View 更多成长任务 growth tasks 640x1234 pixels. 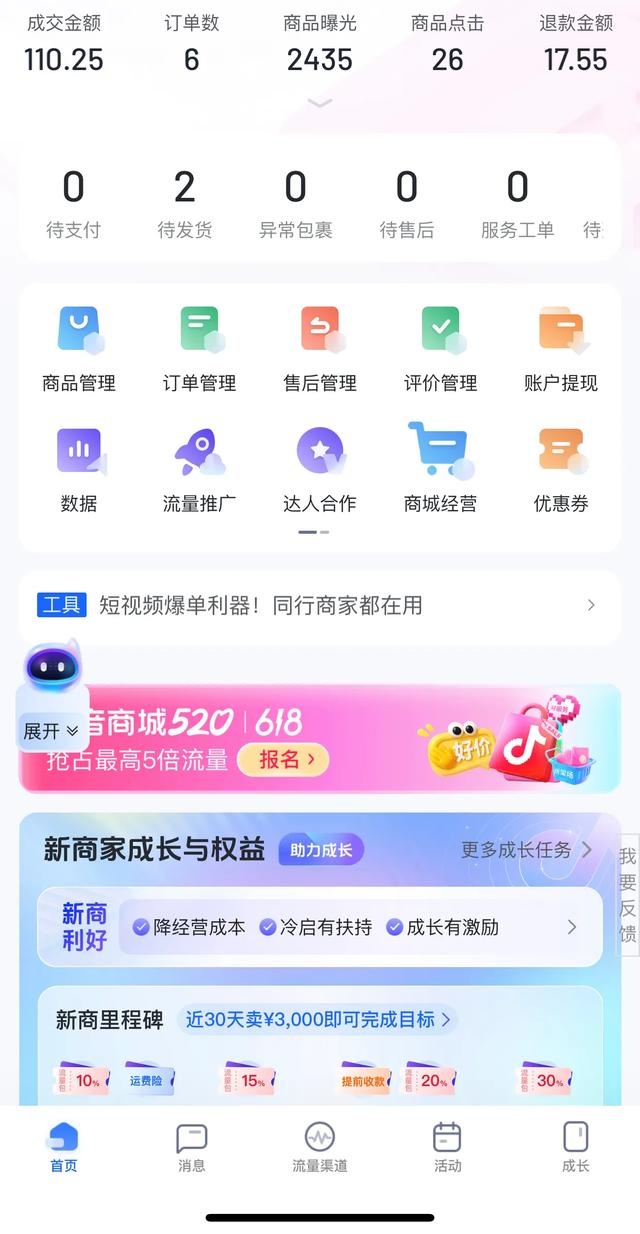point(527,850)
